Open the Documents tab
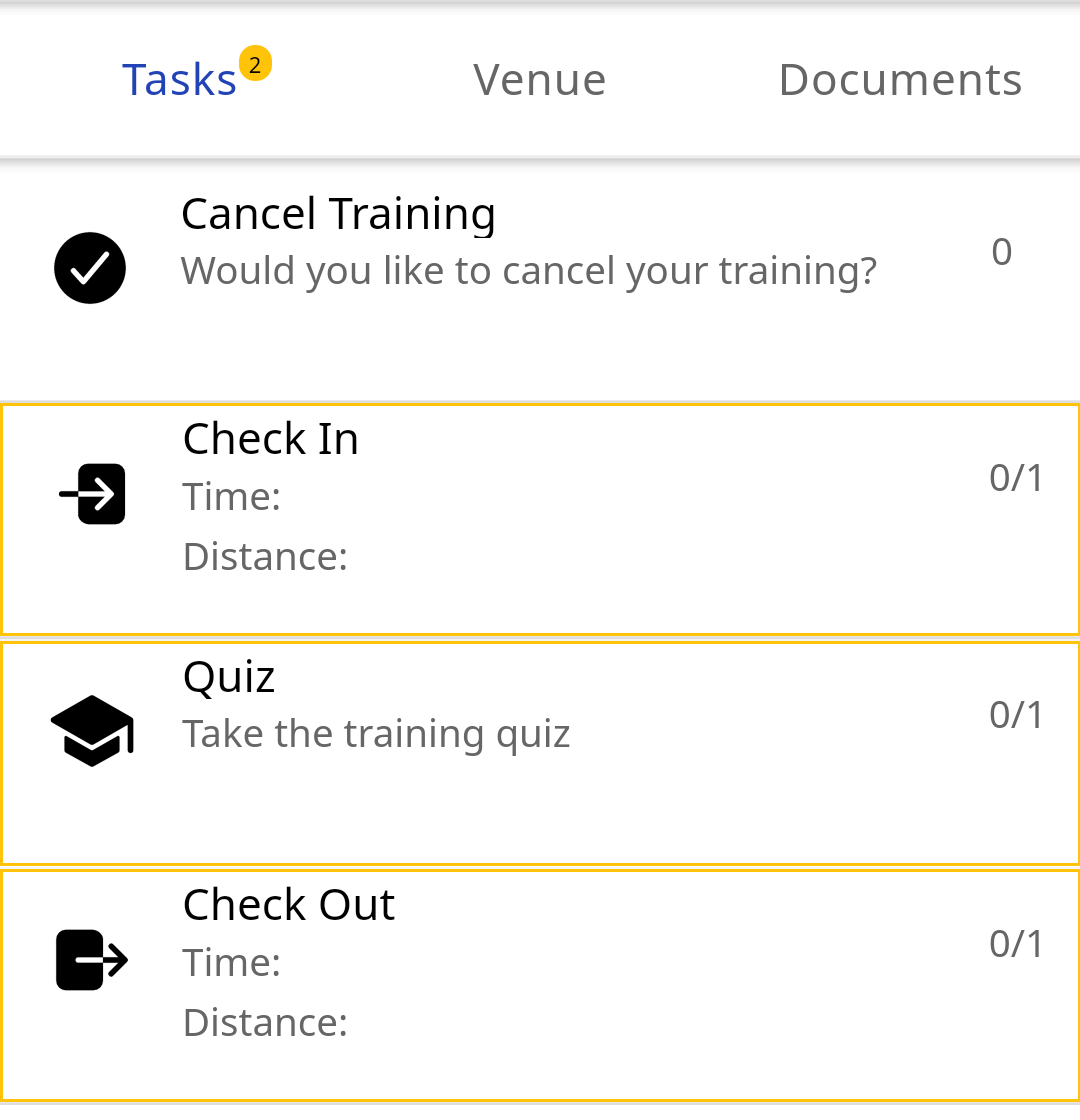This screenshot has height=1120, width=1080. click(900, 80)
